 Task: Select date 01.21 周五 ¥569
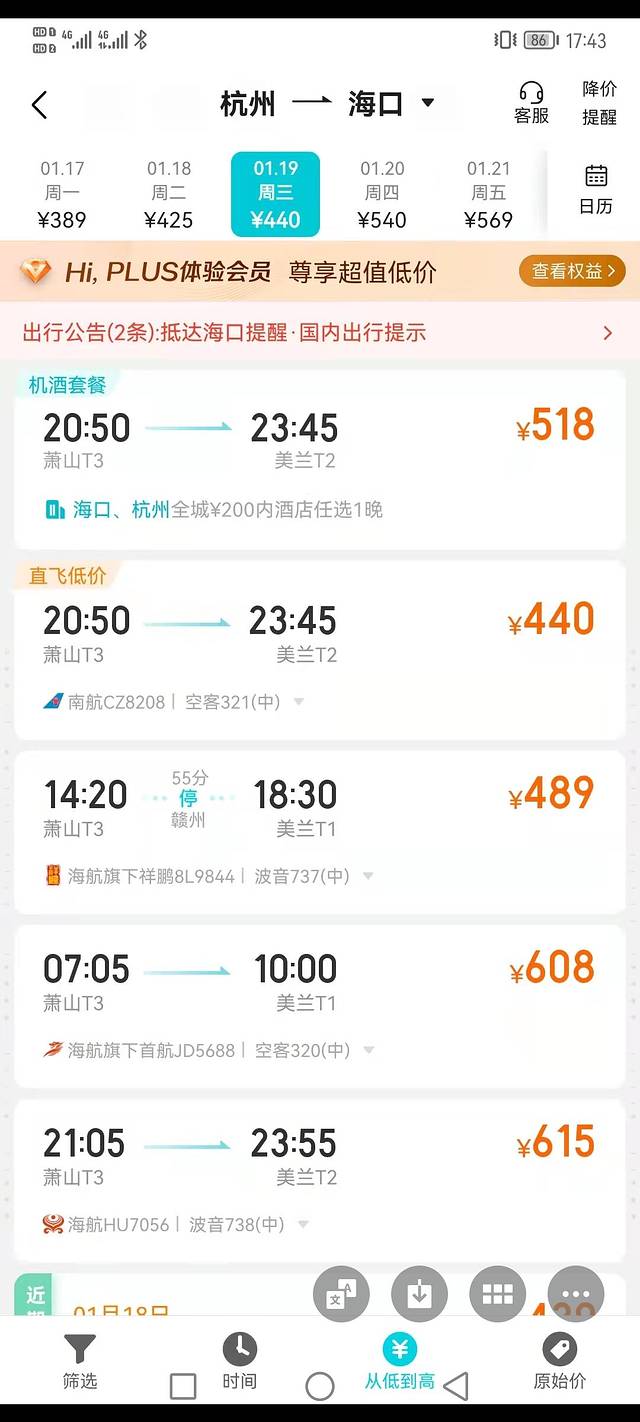coord(488,194)
